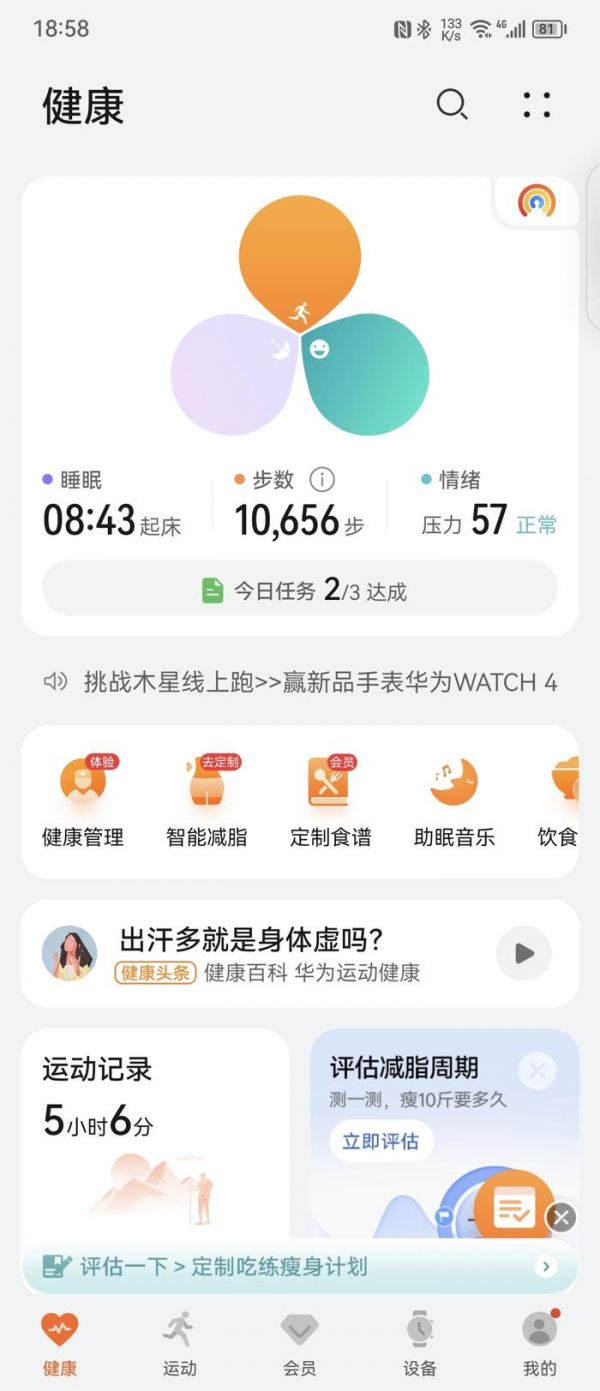This screenshot has width=600, height=1391.
Task: Open today's tasks 今日任务 bar
Action: 300,590
